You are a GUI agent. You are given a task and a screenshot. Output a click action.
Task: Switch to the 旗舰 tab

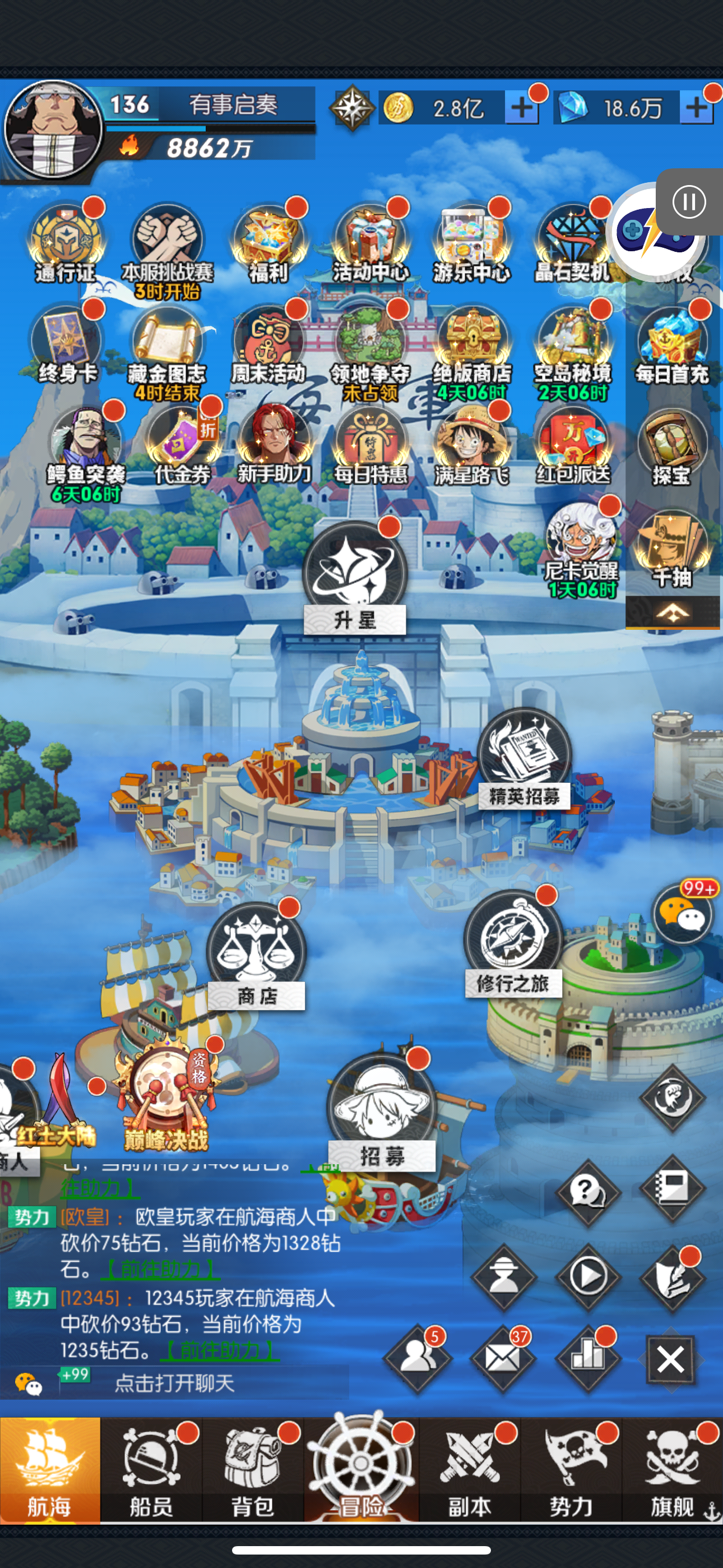673,1468
